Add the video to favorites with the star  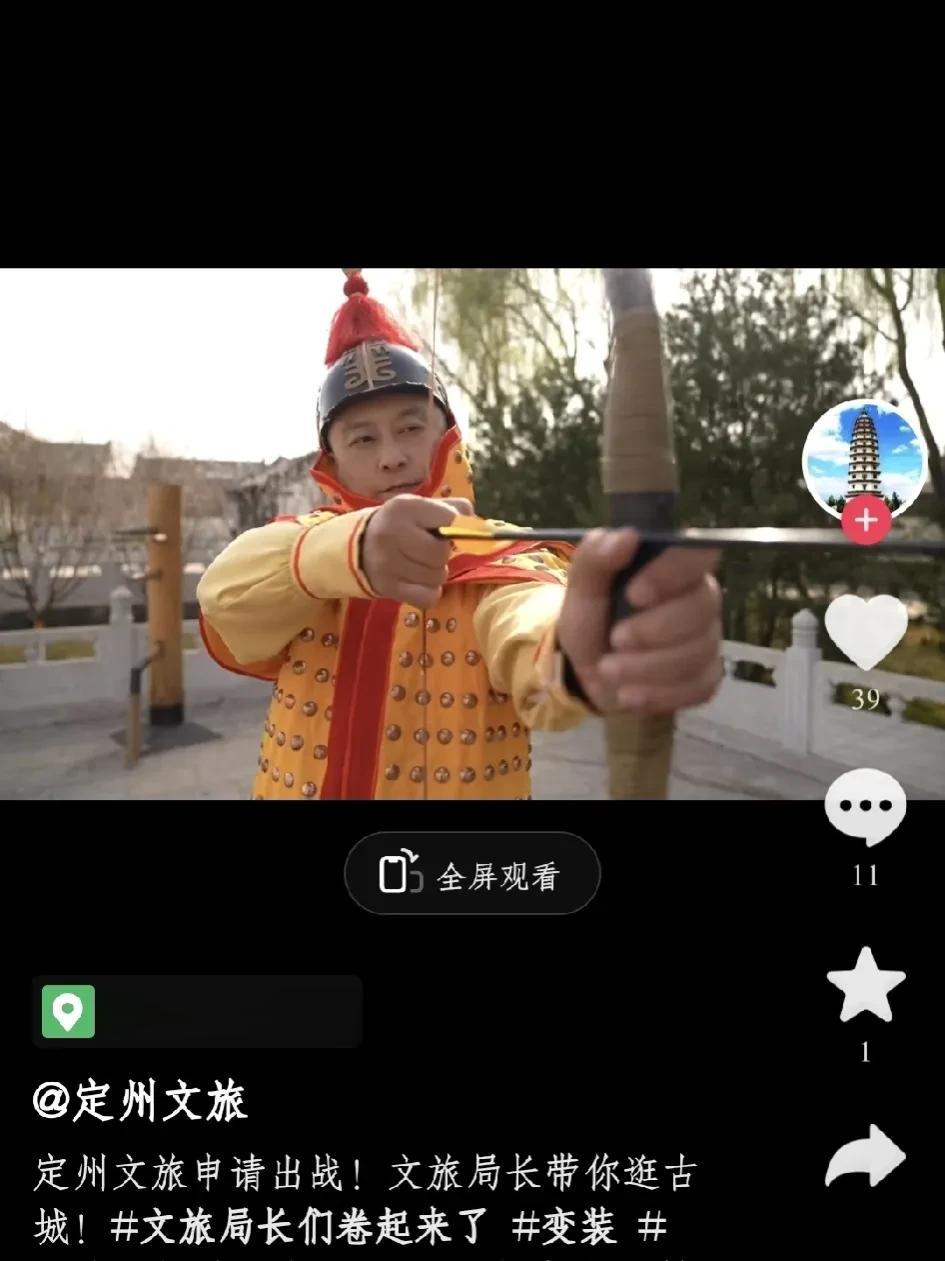866,985
